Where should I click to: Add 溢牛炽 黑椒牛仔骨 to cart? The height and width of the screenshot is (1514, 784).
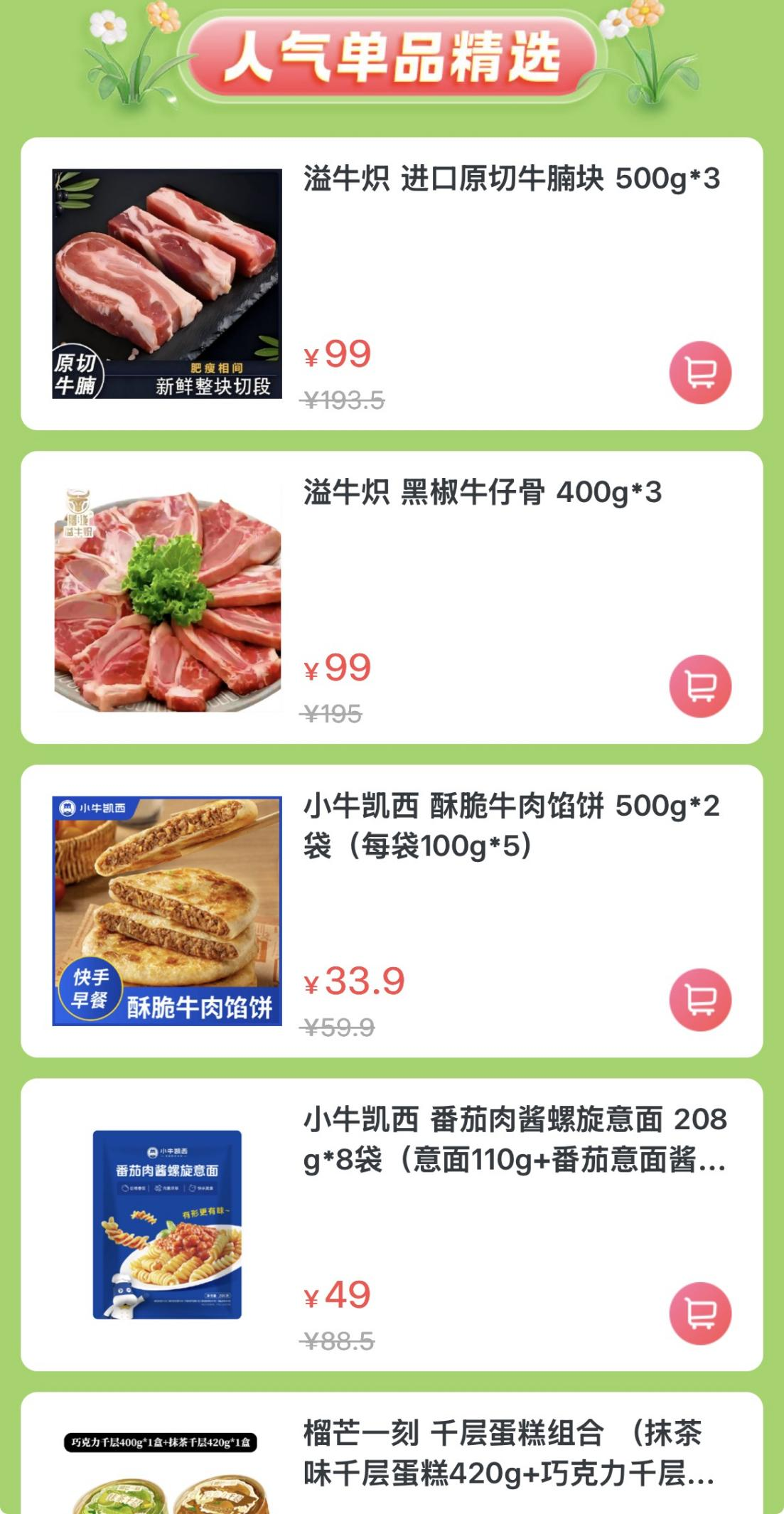[700, 686]
